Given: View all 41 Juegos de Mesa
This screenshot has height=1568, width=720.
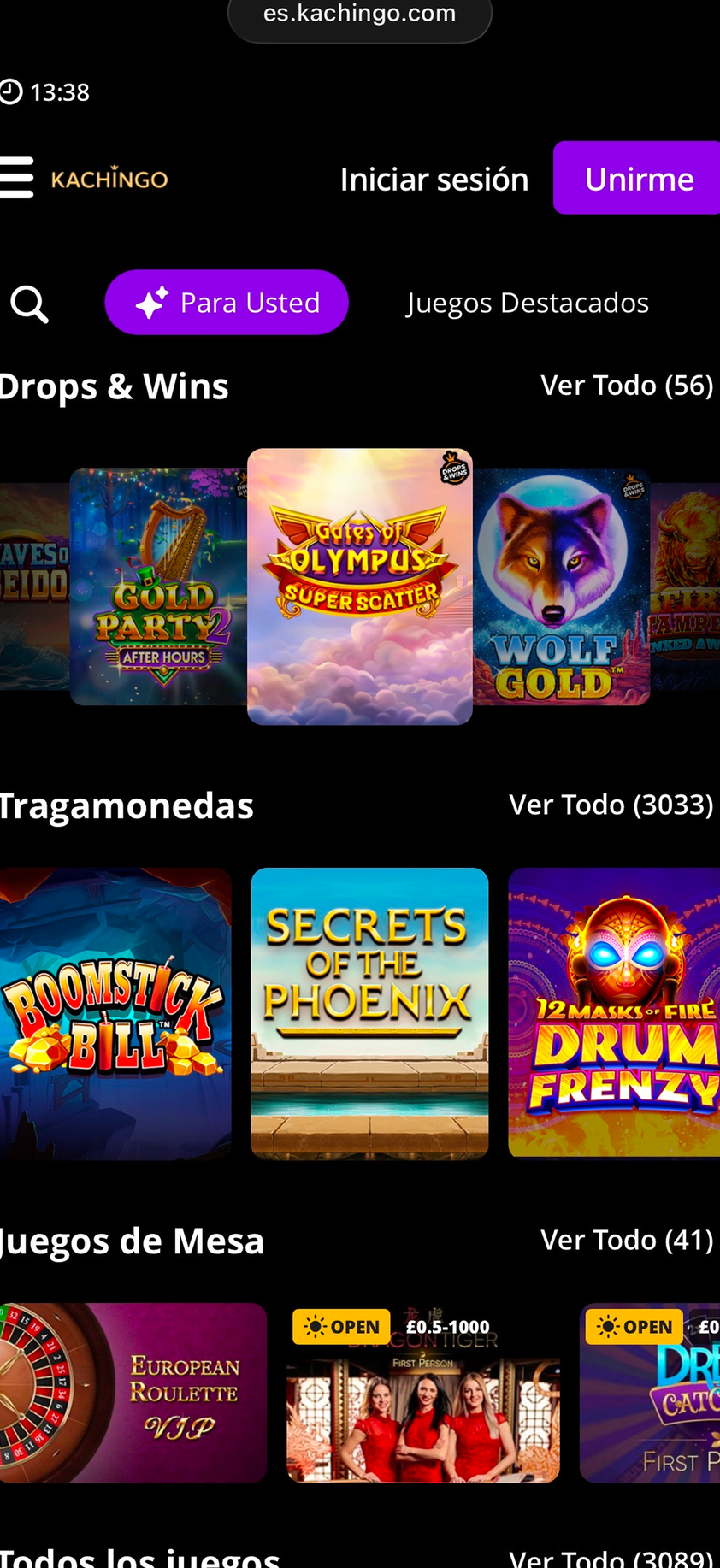Looking at the screenshot, I should point(627,1240).
